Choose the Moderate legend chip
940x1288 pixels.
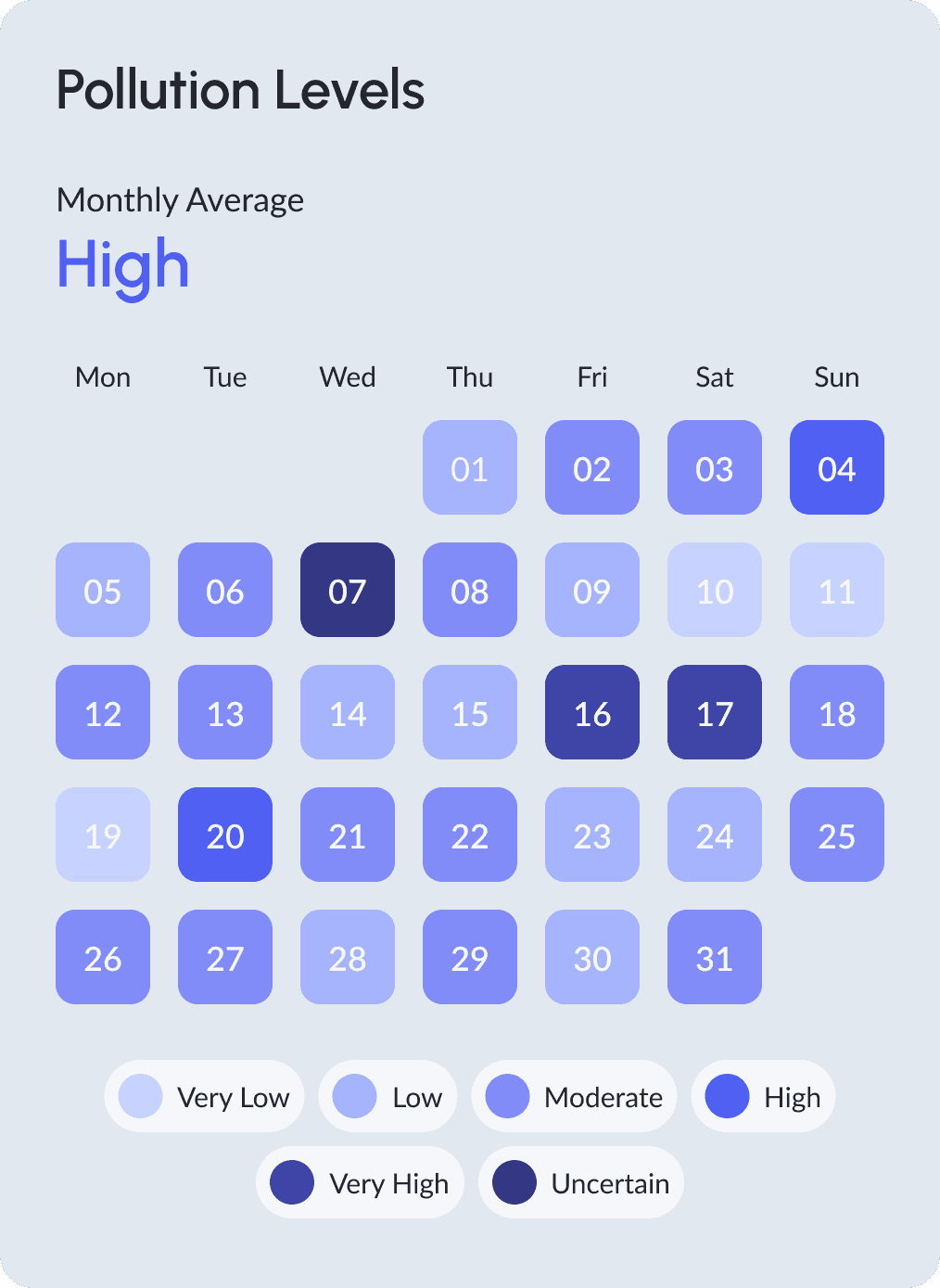click(575, 1096)
